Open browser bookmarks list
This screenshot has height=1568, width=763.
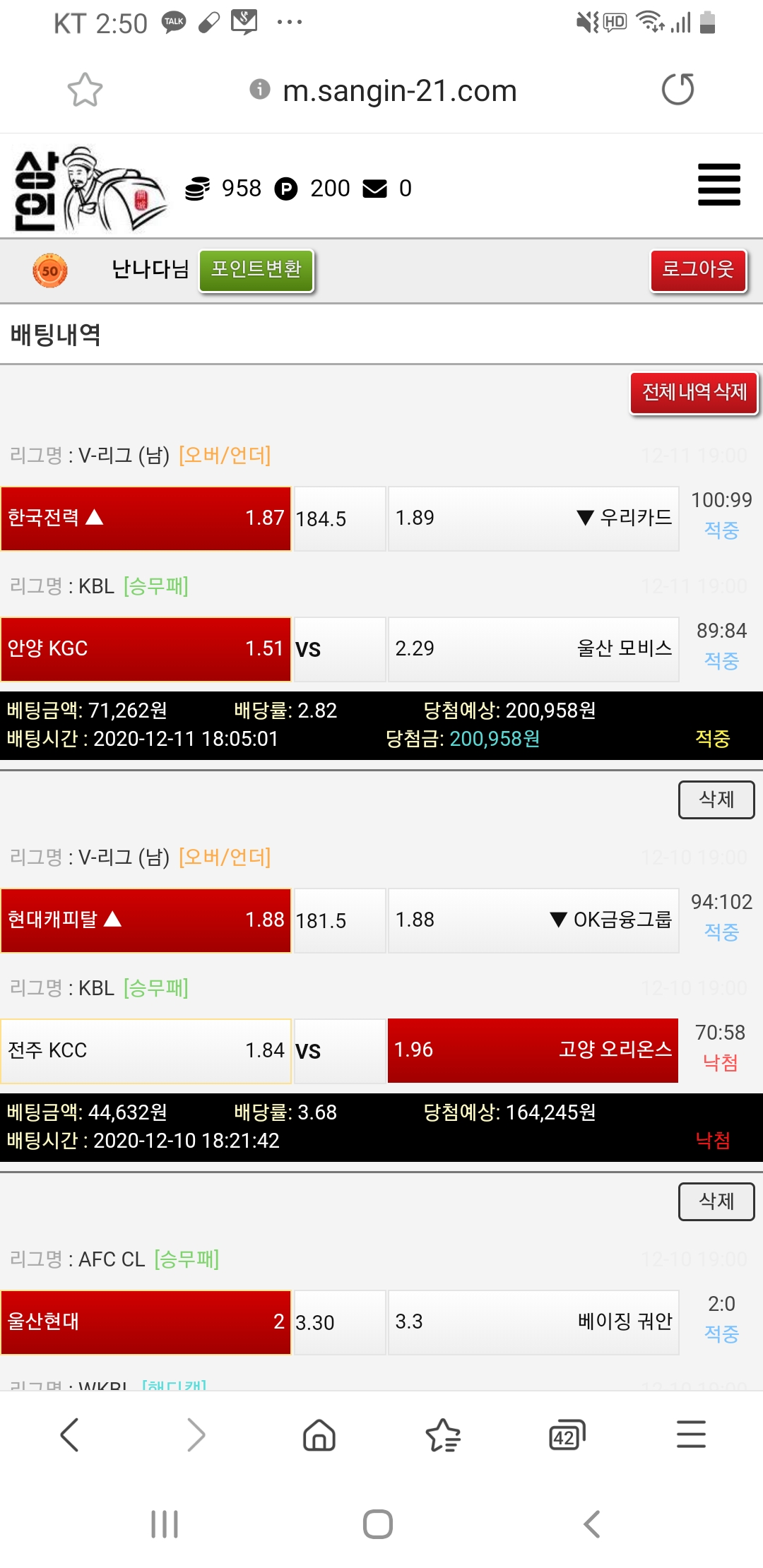(443, 1435)
